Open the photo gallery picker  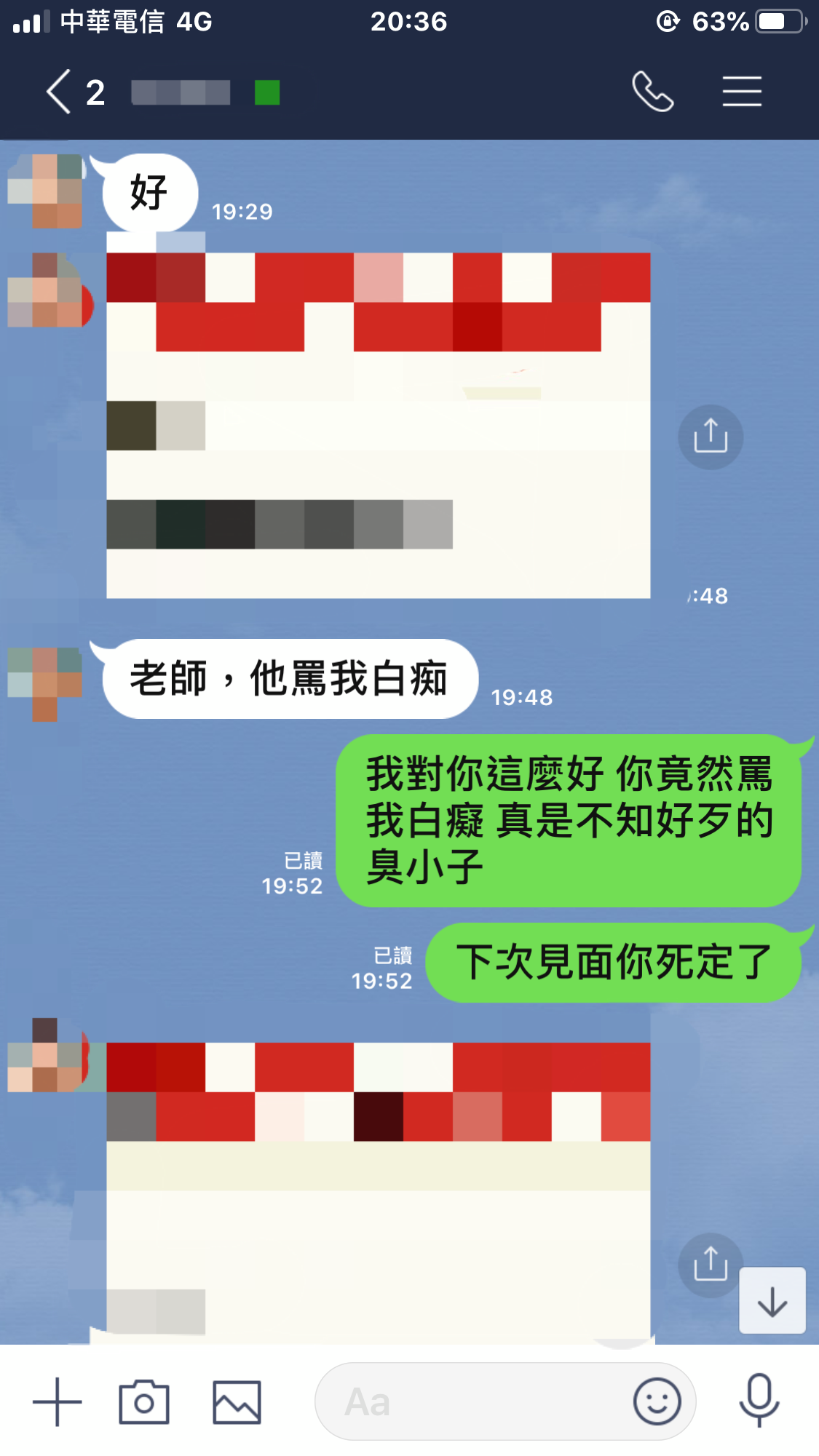237,1401
